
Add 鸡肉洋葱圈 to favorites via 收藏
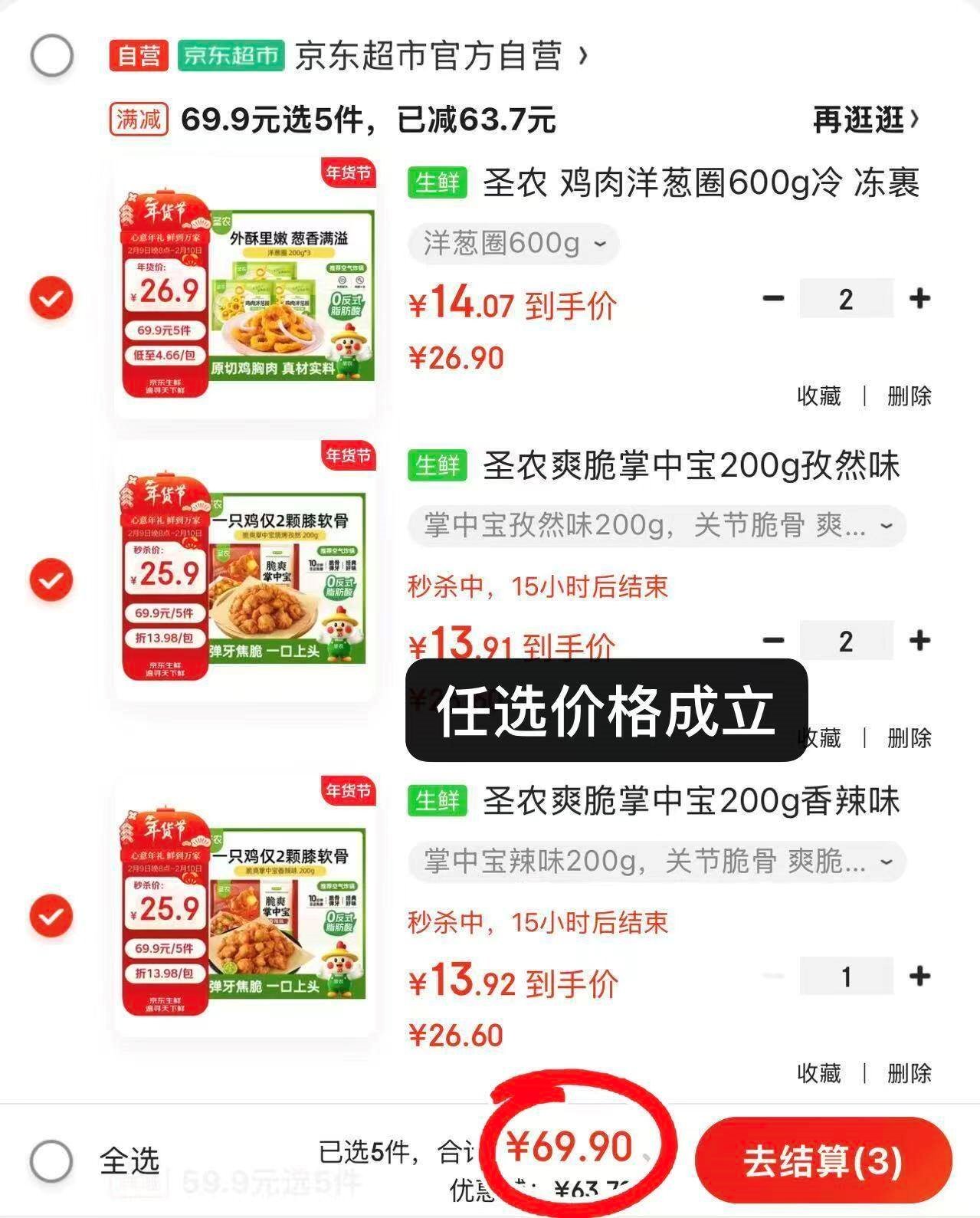[818, 396]
